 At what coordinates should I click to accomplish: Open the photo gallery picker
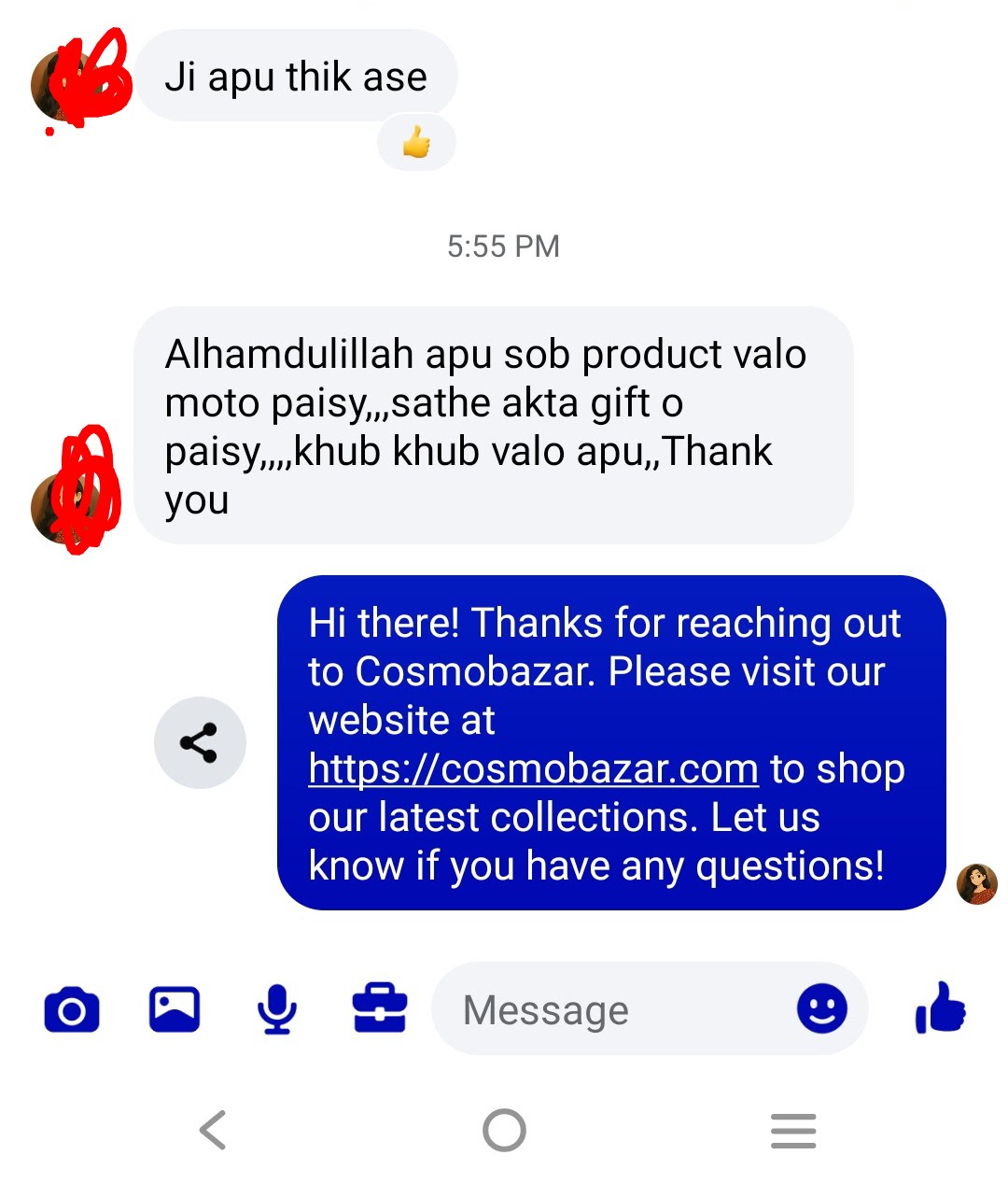click(x=175, y=1009)
